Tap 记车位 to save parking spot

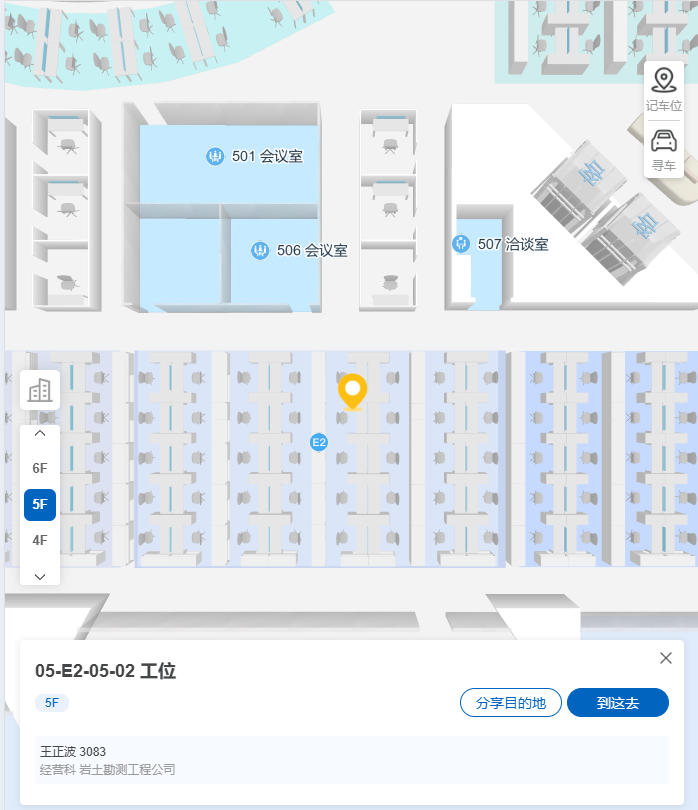(664, 90)
